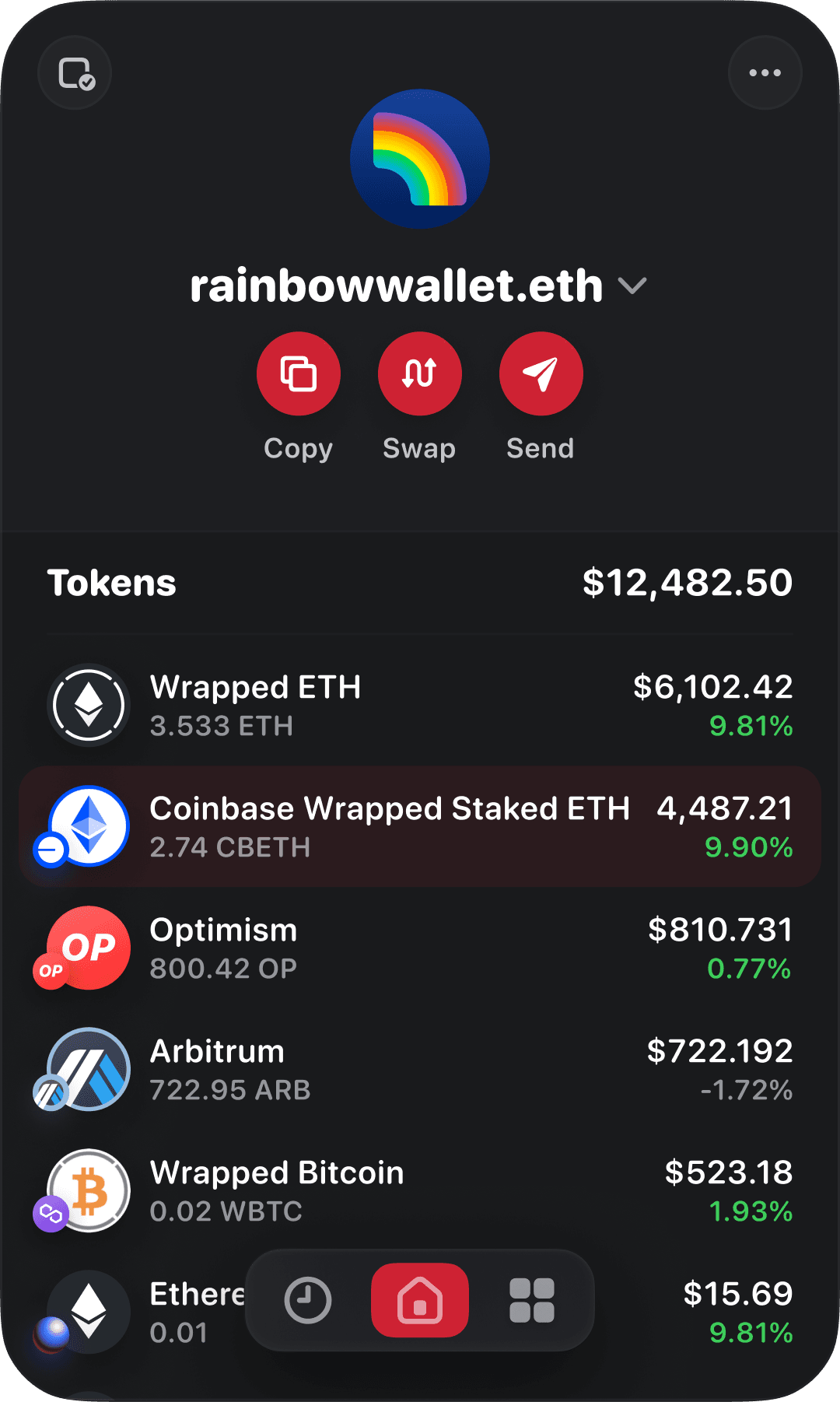
Task: Tap the rainbow wallet avatar
Action: point(420,159)
